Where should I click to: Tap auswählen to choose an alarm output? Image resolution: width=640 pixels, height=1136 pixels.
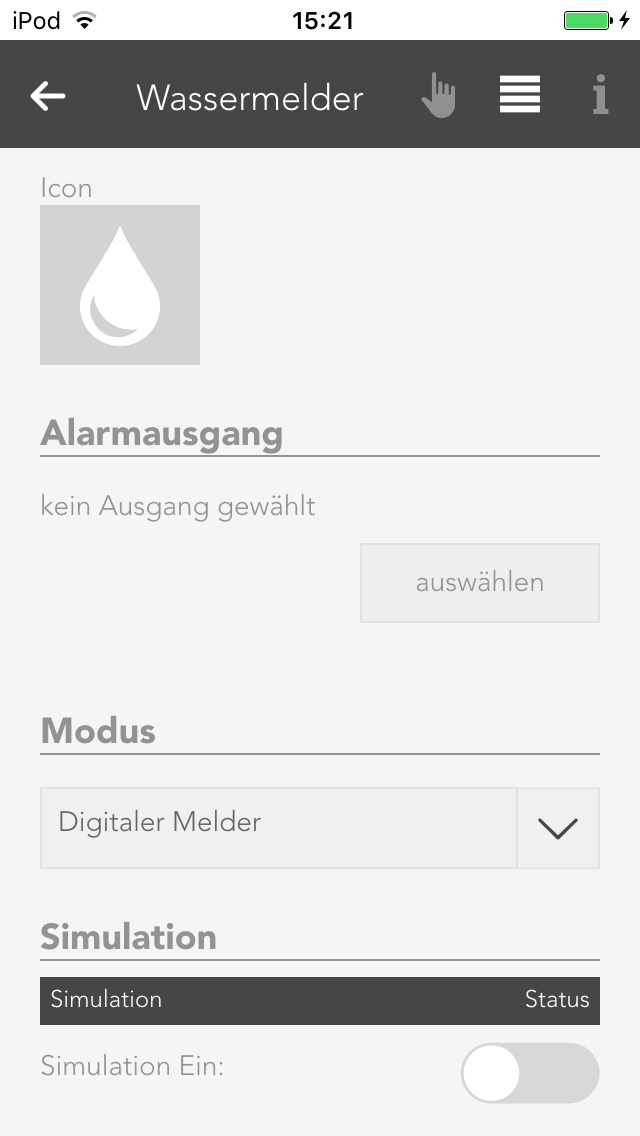pyautogui.click(x=480, y=582)
